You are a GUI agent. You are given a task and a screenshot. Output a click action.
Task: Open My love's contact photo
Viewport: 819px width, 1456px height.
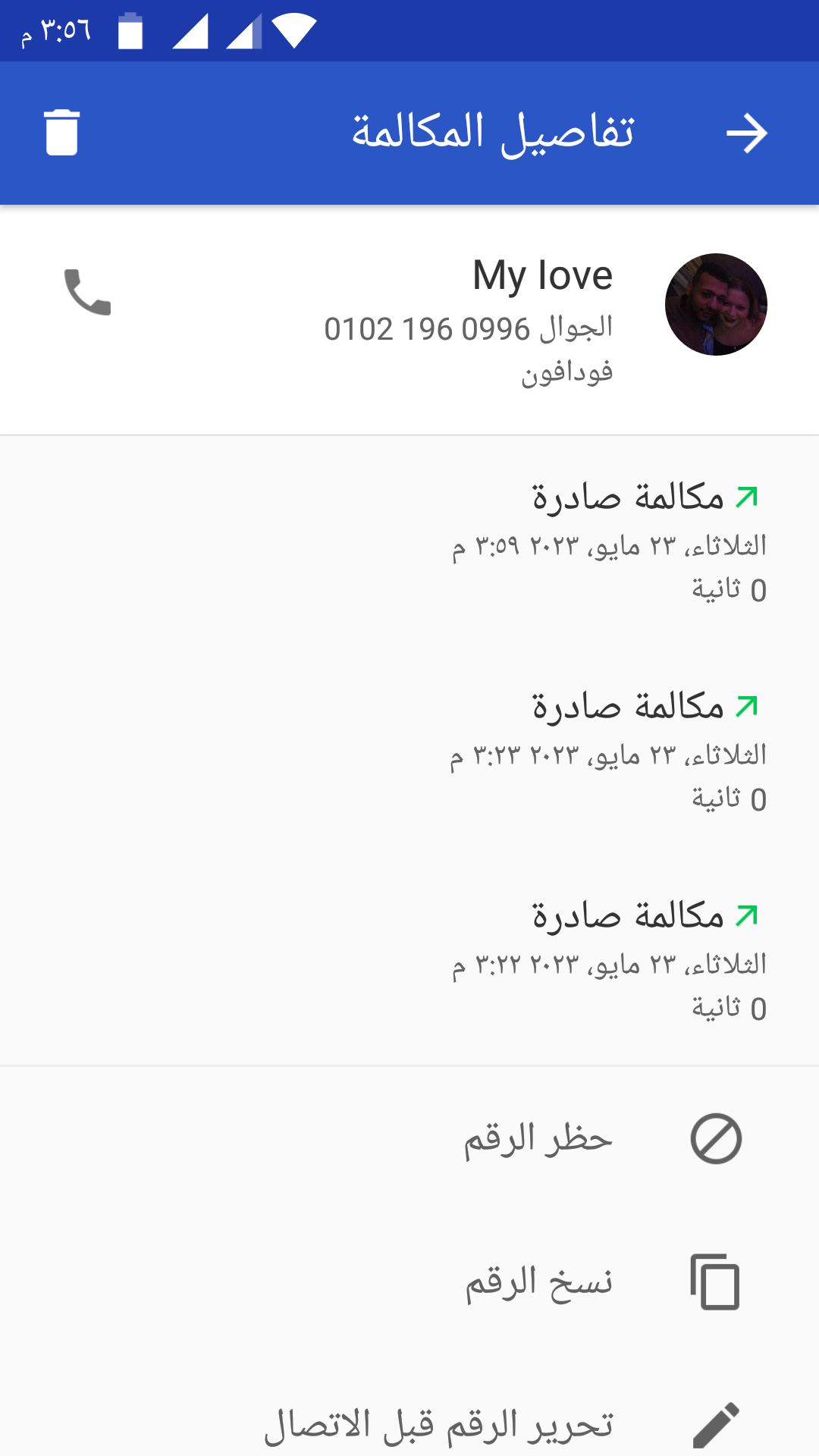point(716,304)
